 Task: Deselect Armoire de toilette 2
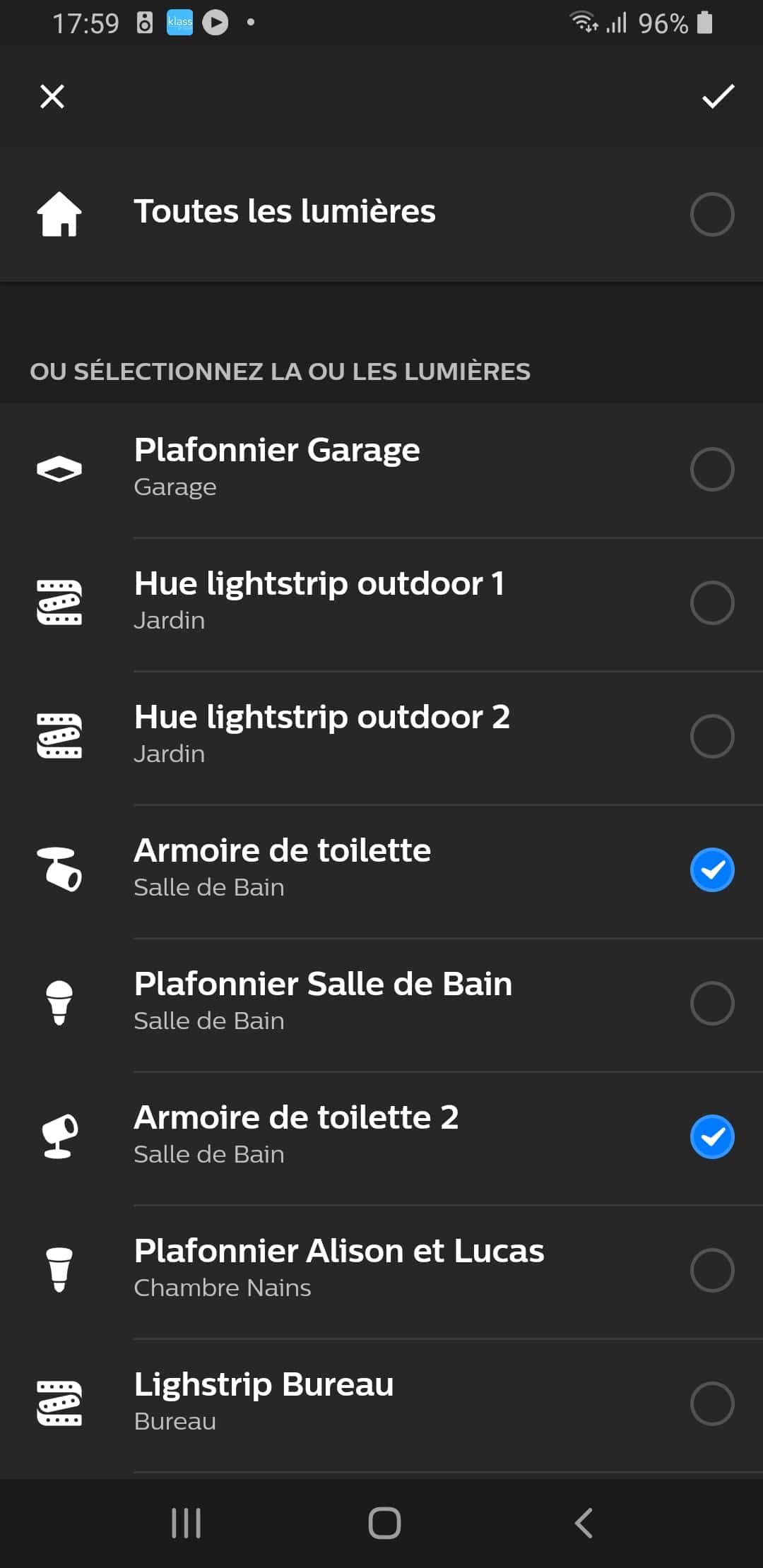(x=712, y=1136)
